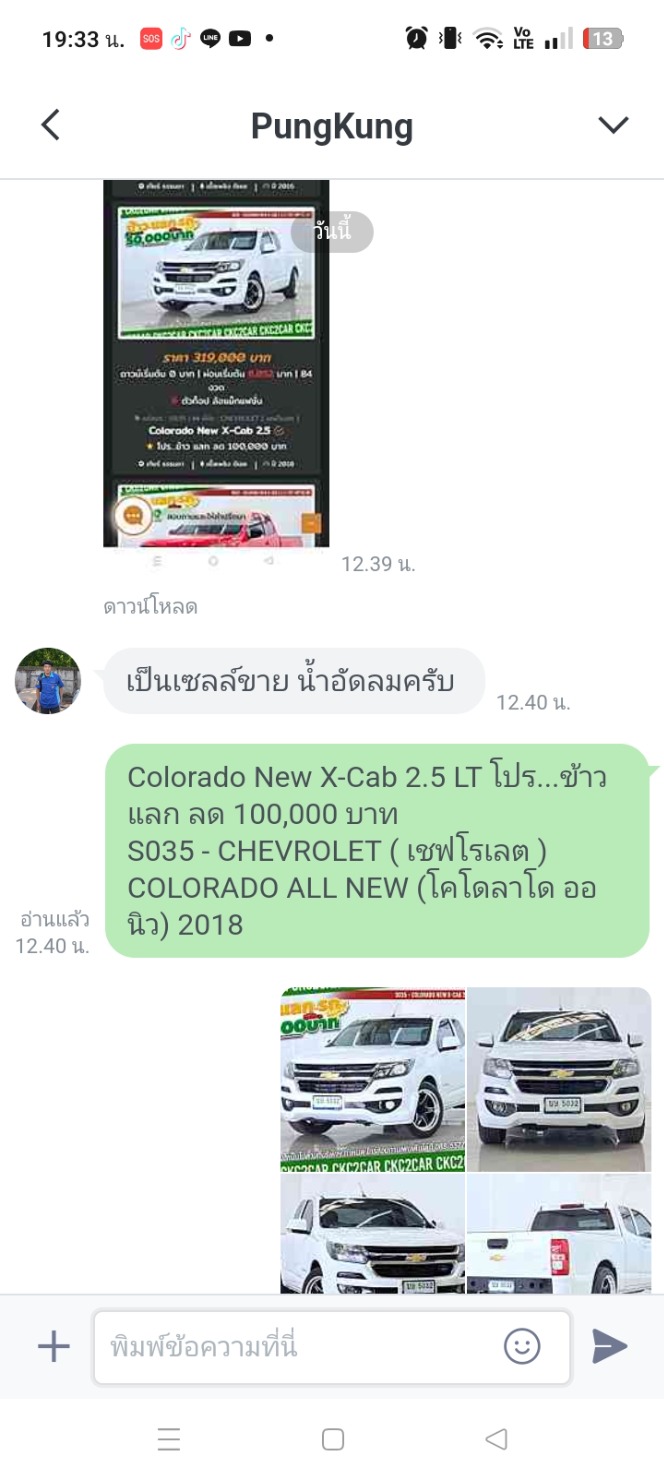Open the emoji sticker picker
664x1480 pixels.
[522, 1346]
